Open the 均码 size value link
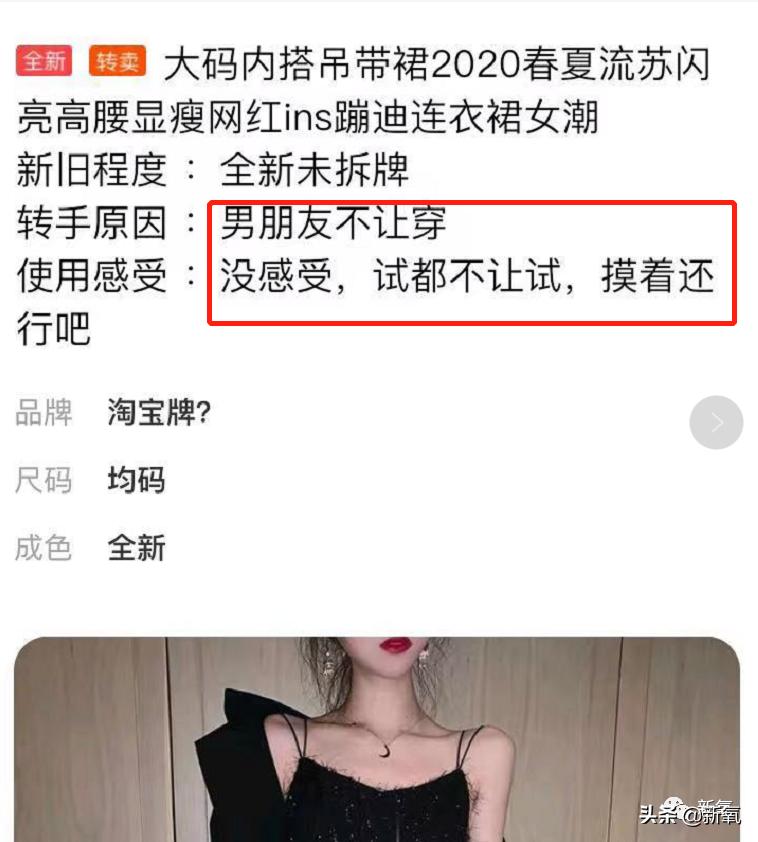Viewport: 758px width, 842px height. click(134, 480)
